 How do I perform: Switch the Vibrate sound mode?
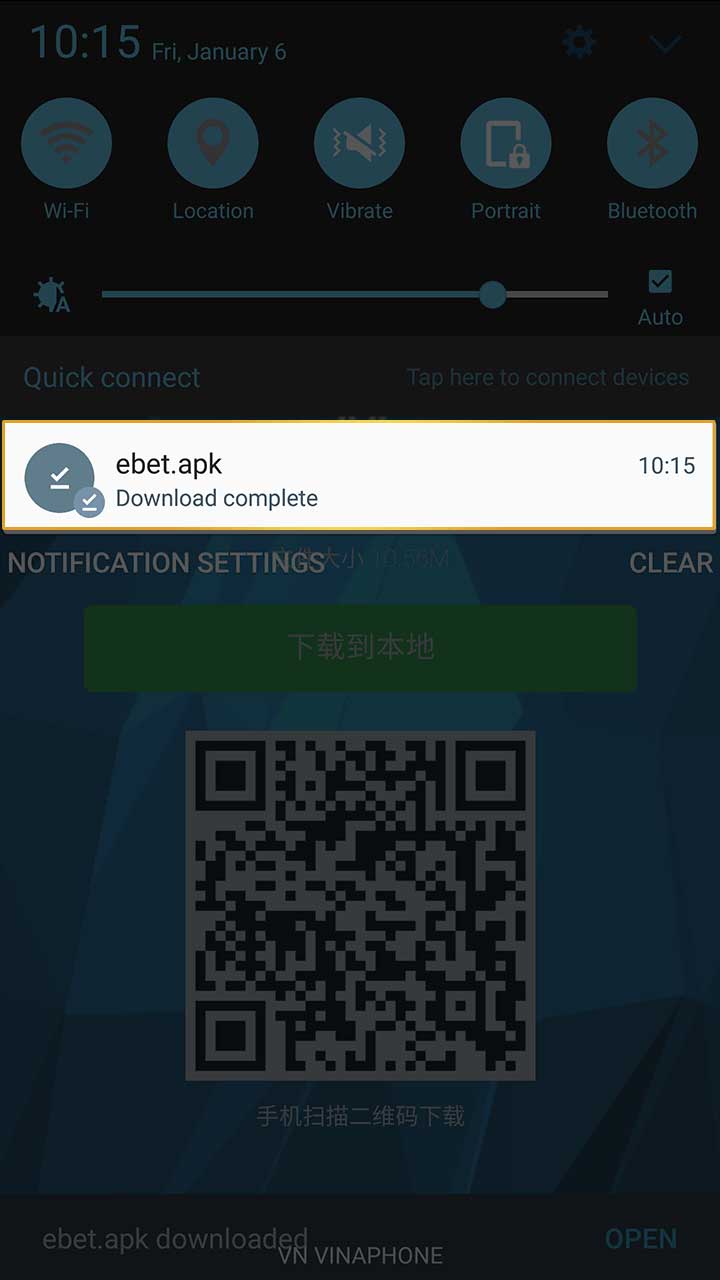[x=359, y=144]
